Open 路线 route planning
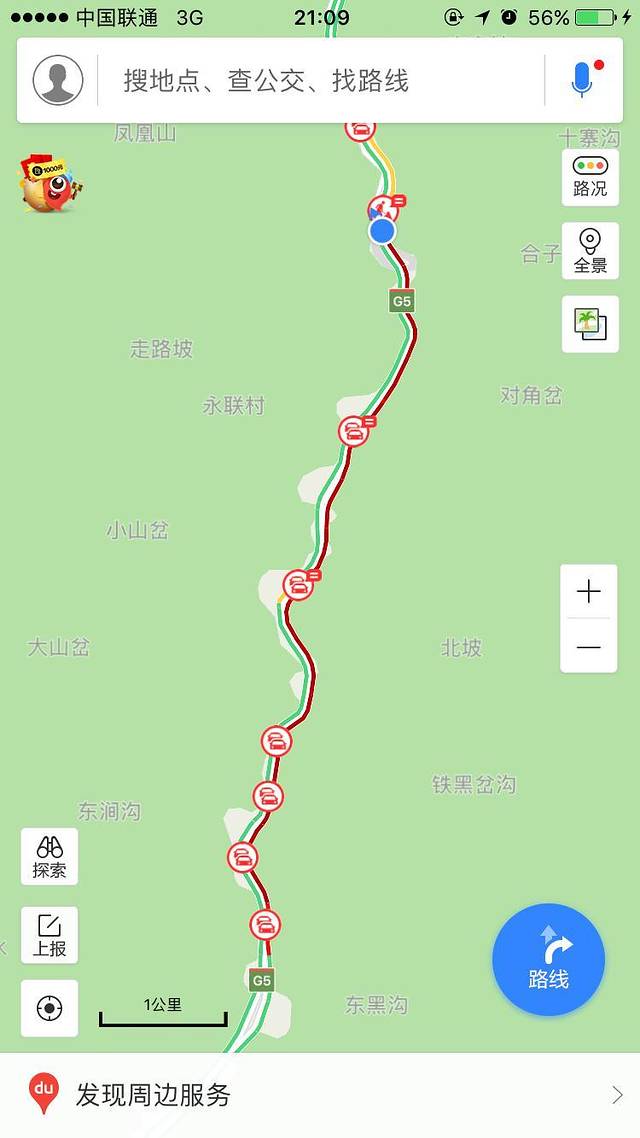Viewport: 640px width, 1138px height. tap(548, 960)
